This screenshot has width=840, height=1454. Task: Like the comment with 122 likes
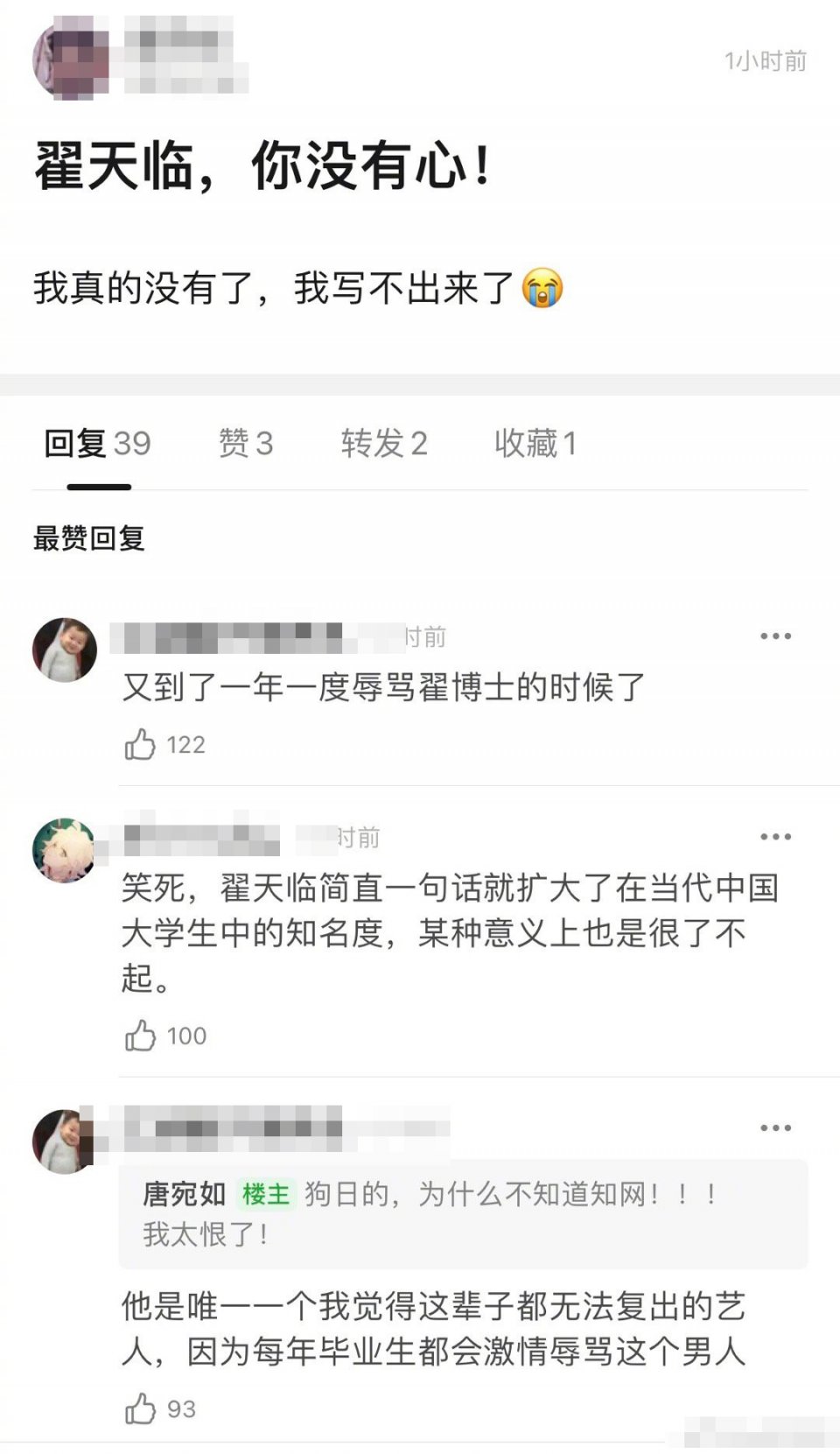tap(140, 745)
